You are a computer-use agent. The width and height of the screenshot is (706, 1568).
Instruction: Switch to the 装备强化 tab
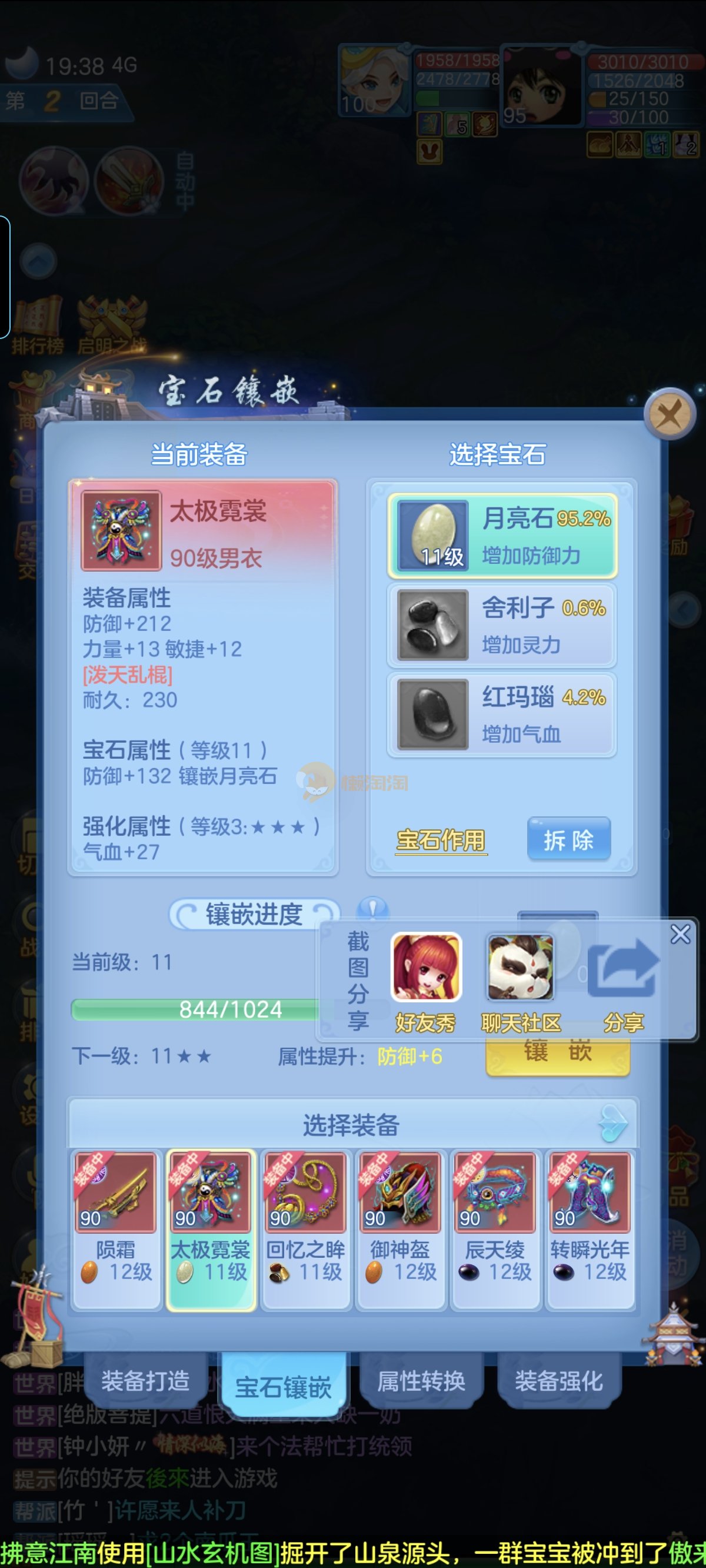[559, 1380]
